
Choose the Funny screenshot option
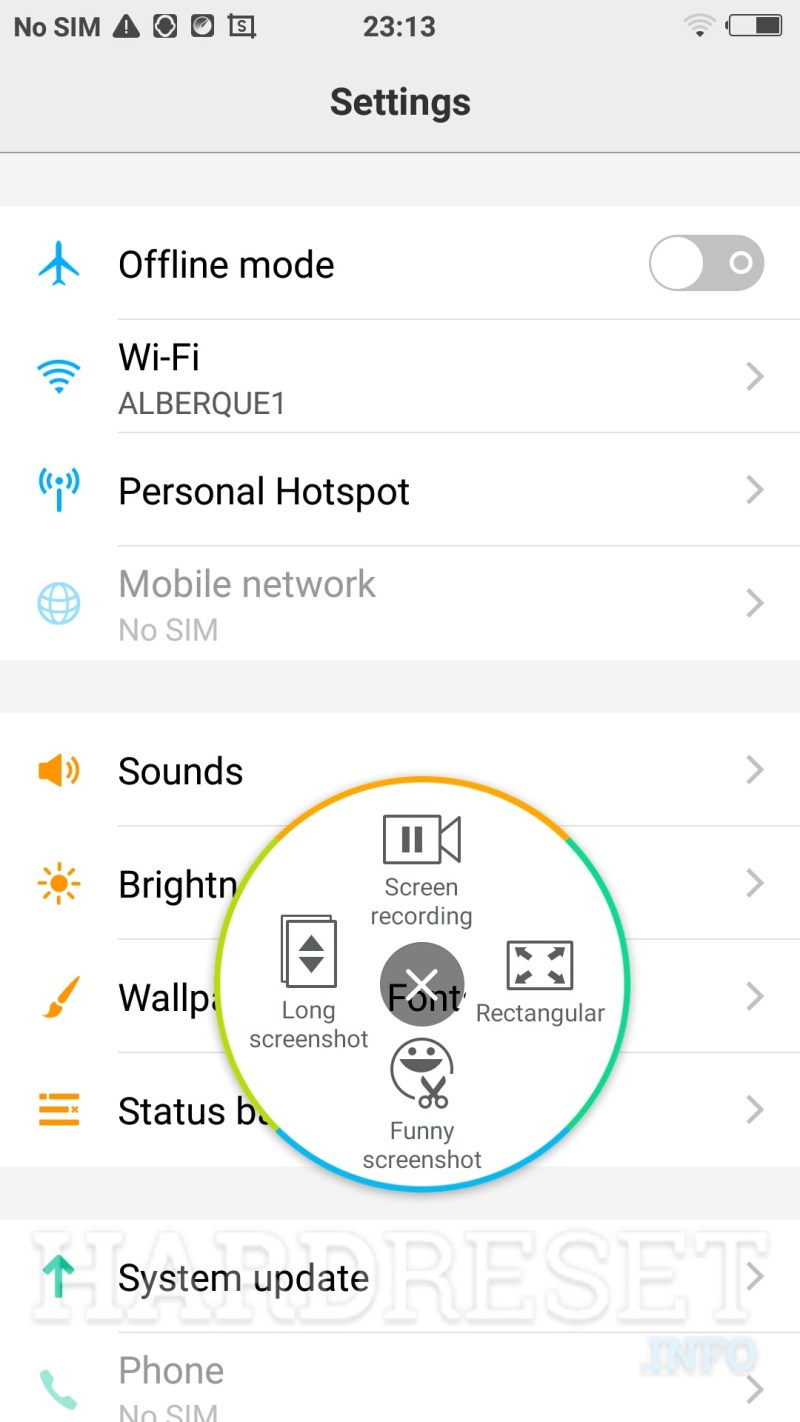[421, 1100]
